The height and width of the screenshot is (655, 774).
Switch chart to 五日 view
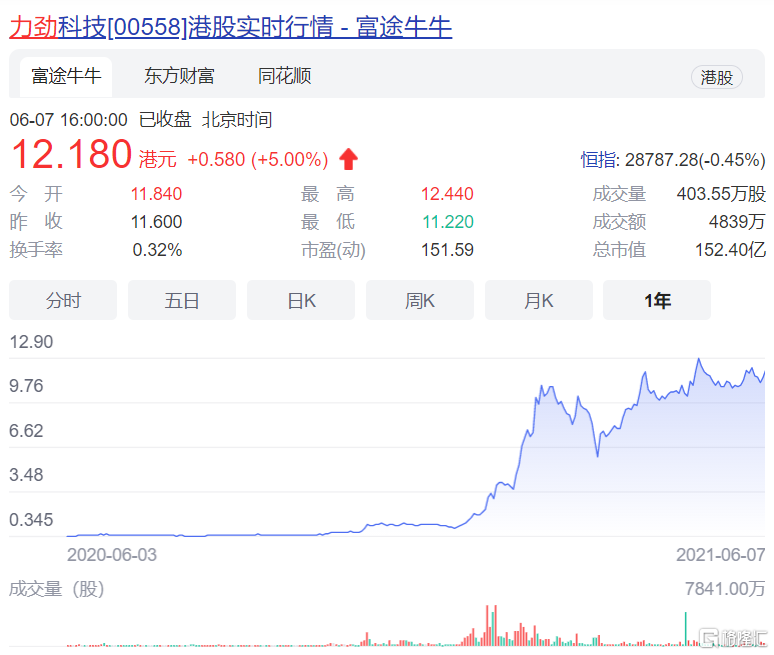coord(182,300)
